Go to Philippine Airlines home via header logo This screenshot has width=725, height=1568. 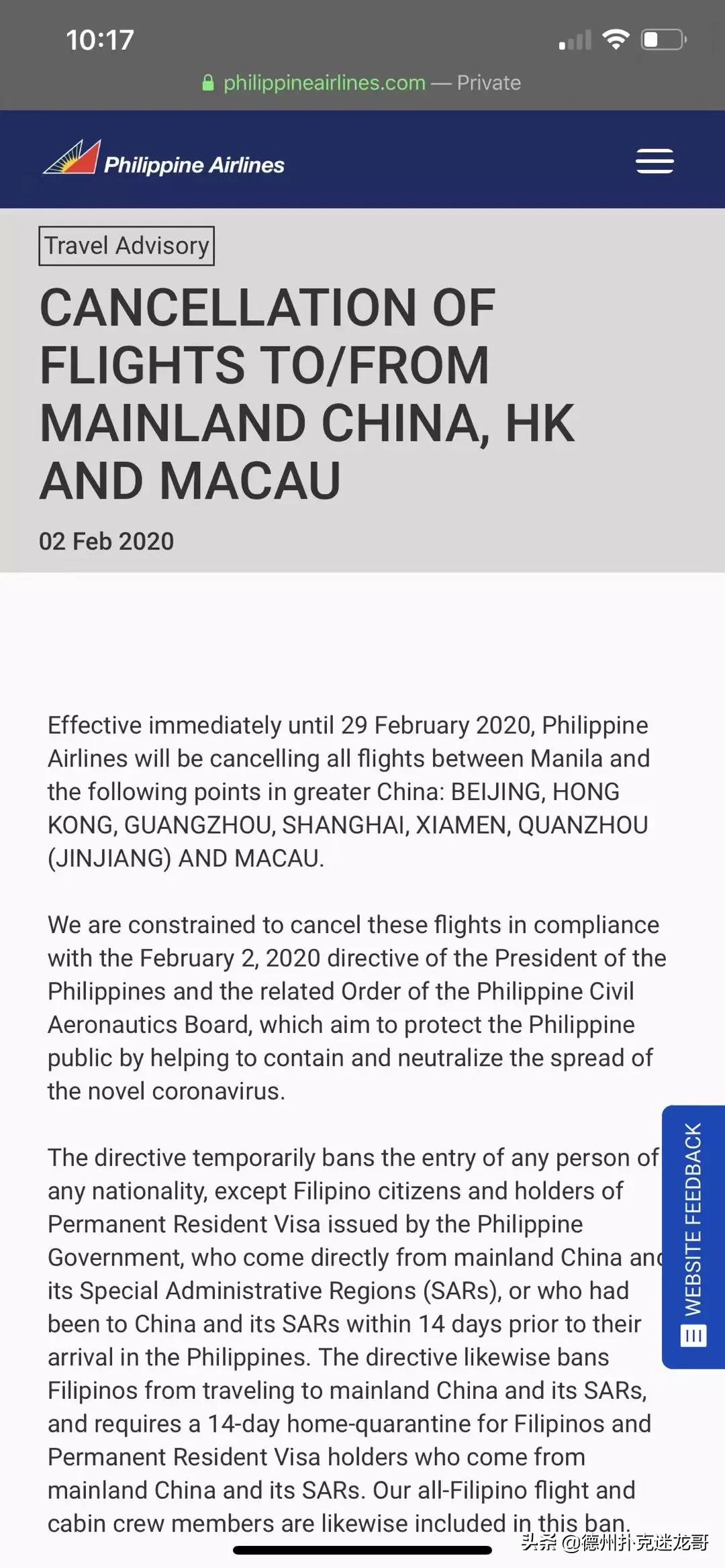(164, 160)
